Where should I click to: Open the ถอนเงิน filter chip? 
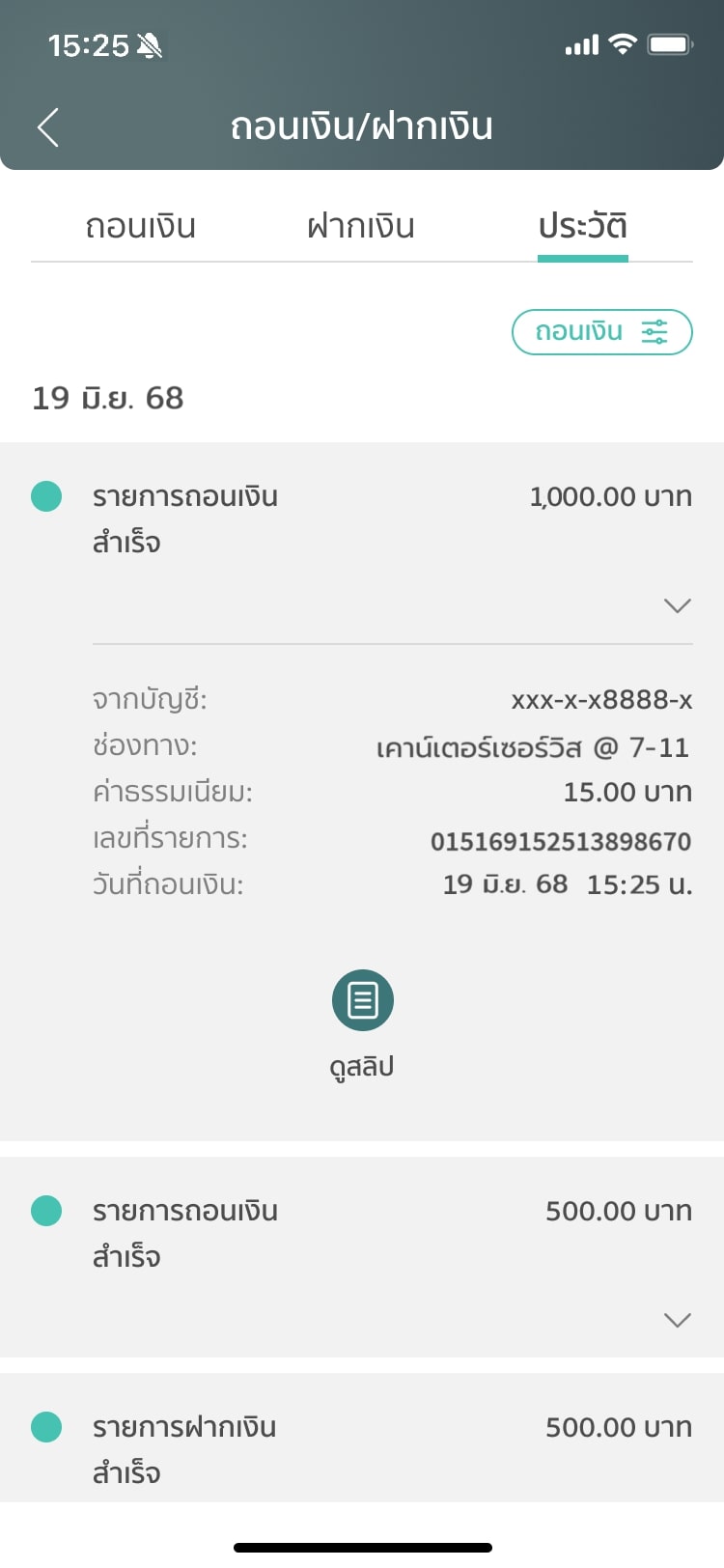click(x=601, y=332)
